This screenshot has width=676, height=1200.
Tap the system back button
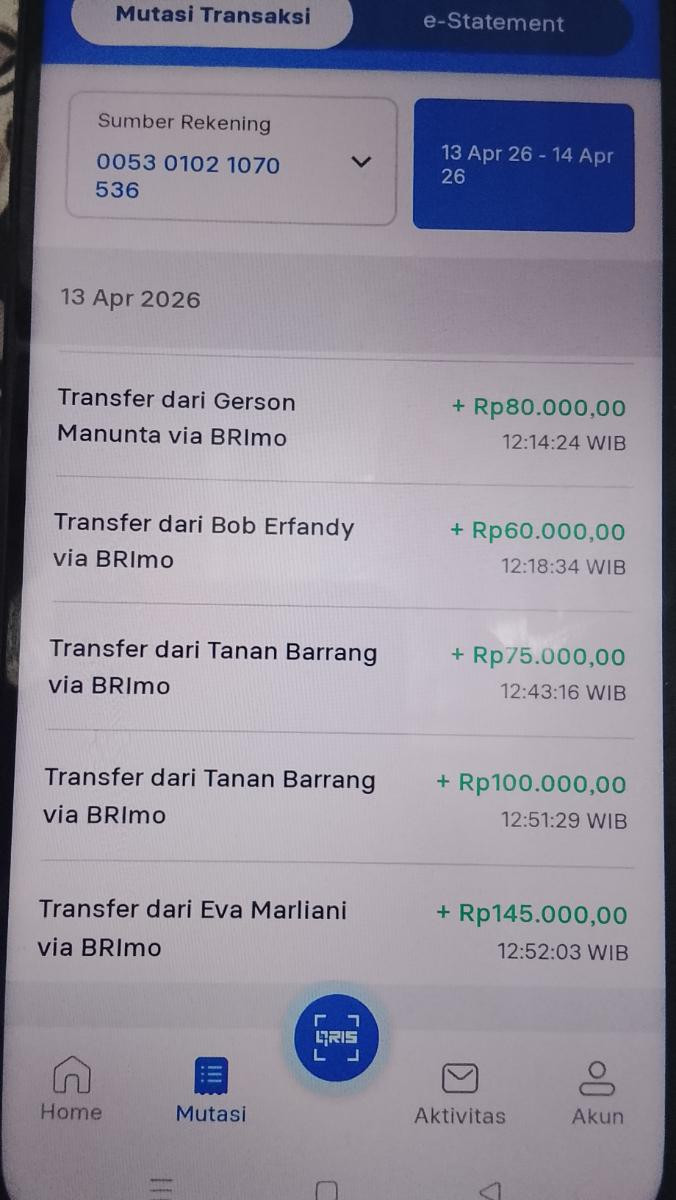point(489,1189)
